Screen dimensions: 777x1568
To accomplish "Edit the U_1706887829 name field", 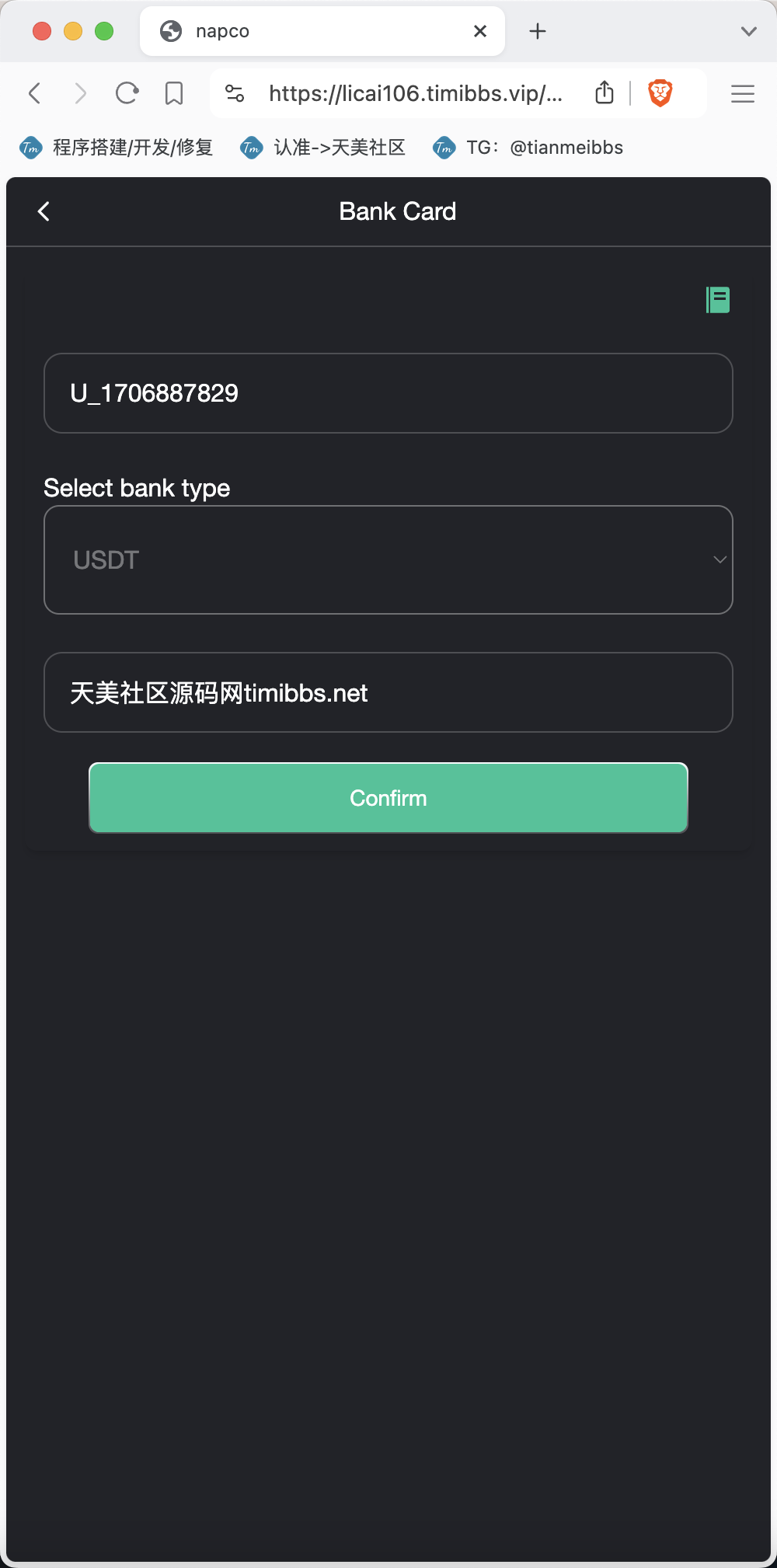I will point(388,393).
